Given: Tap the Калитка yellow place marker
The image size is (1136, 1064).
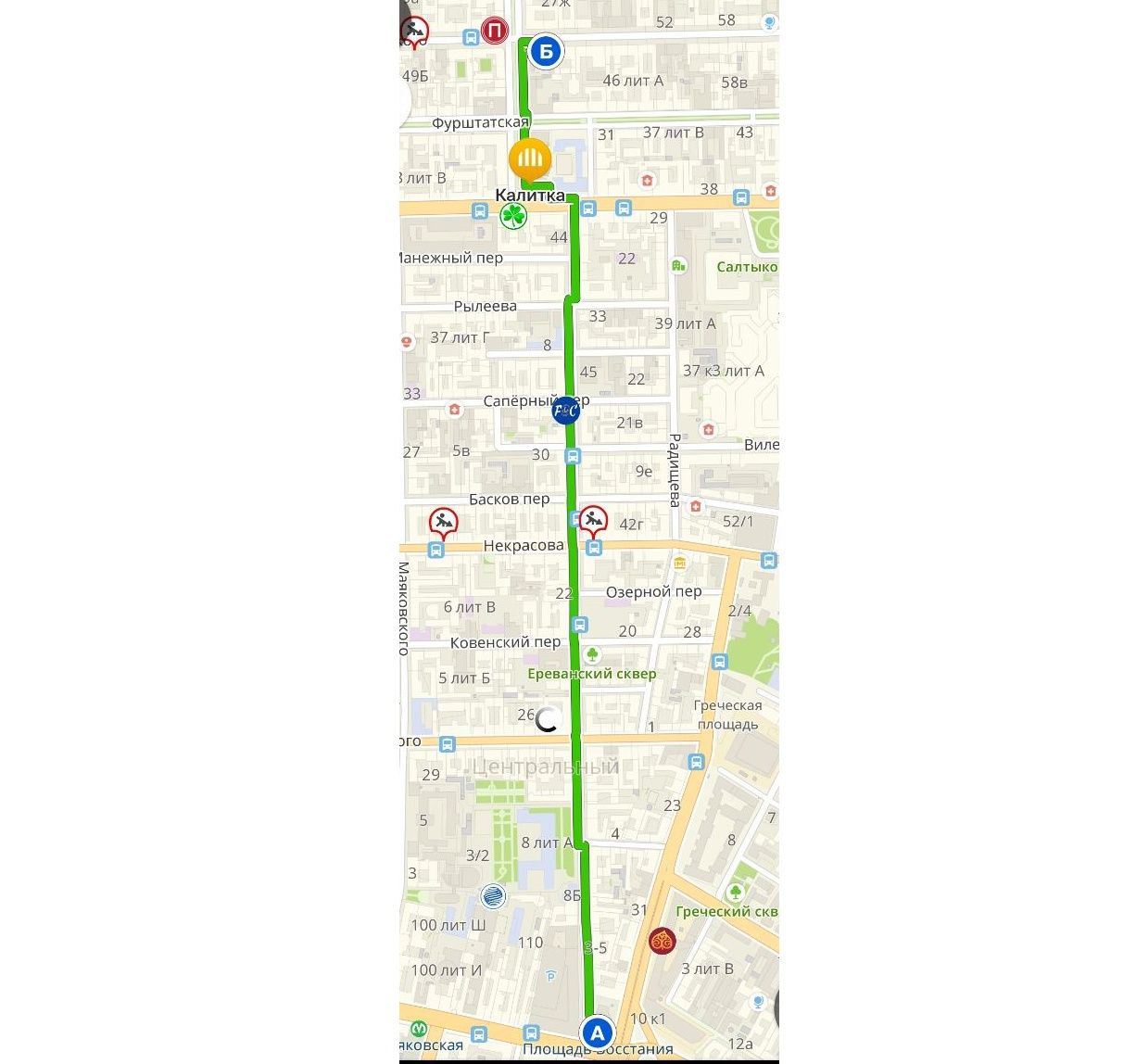Looking at the screenshot, I should [530, 160].
